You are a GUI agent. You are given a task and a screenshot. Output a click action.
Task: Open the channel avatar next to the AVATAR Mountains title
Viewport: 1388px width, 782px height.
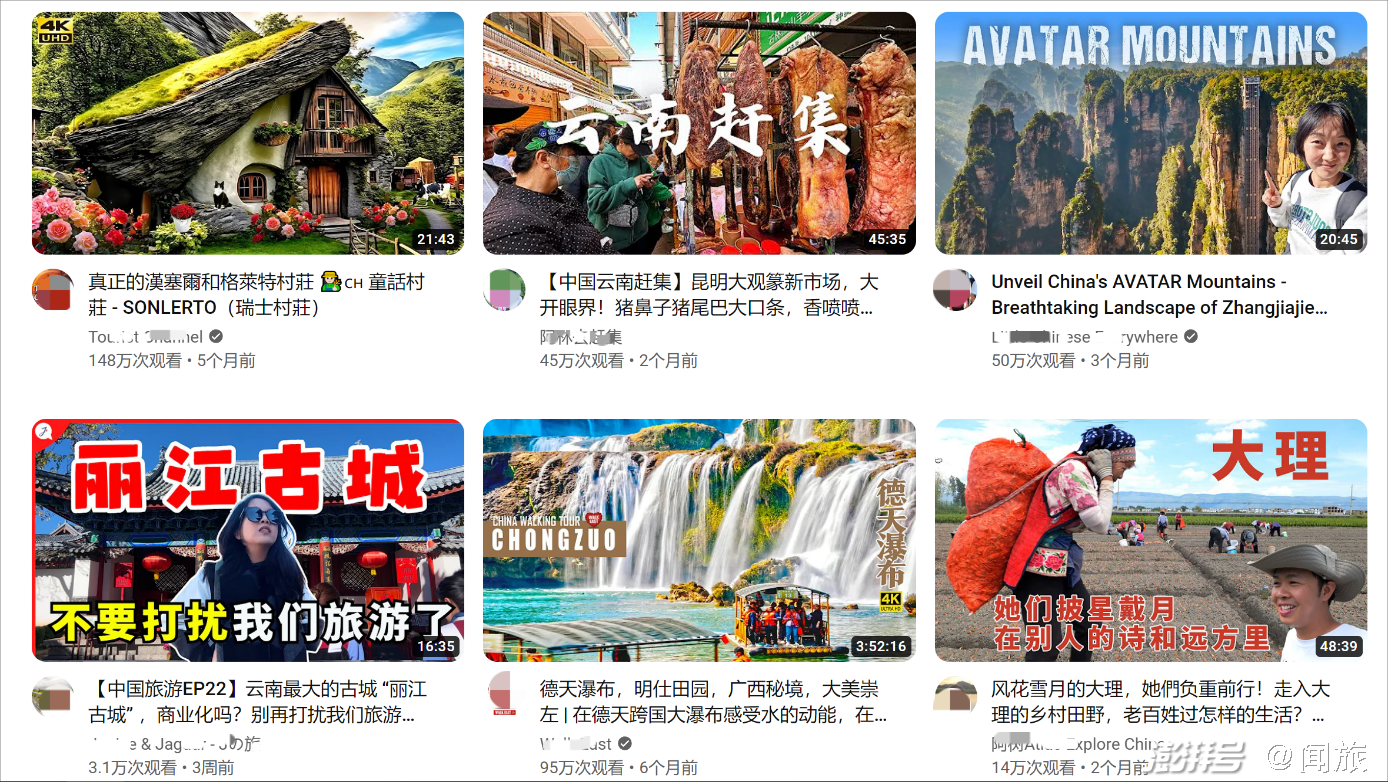point(955,290)
